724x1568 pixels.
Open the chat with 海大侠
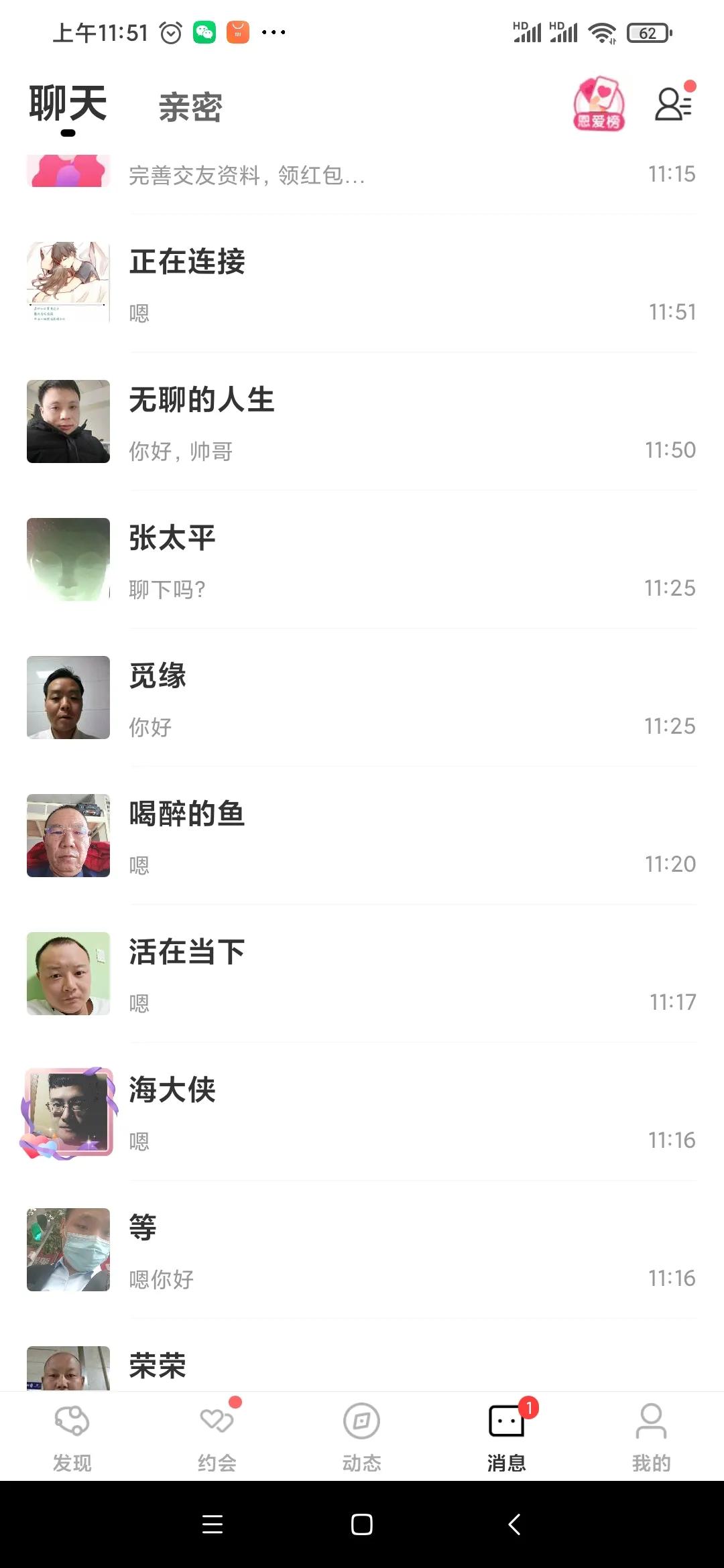coord(362,1112)
